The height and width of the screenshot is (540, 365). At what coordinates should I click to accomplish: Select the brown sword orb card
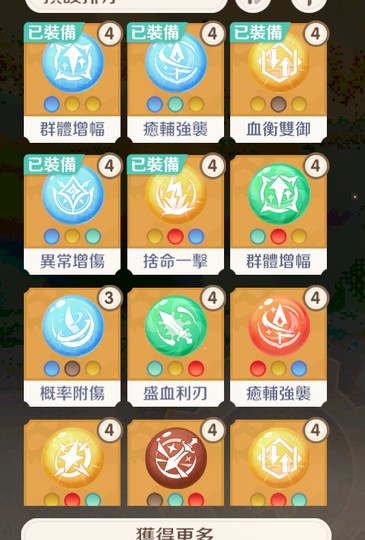[176, 463]
